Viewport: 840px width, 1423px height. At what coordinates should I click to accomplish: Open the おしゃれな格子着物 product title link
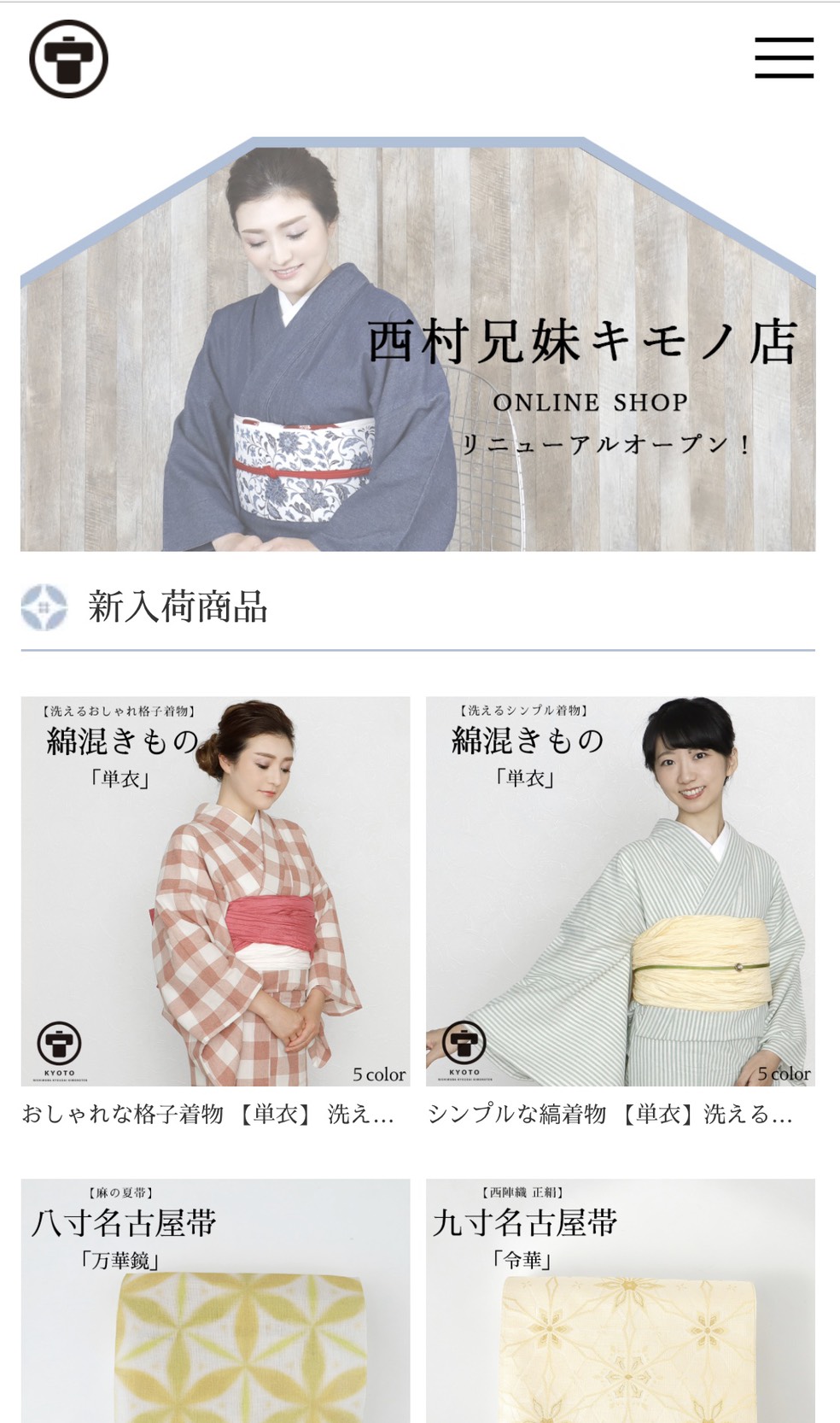click(208, 1114)
